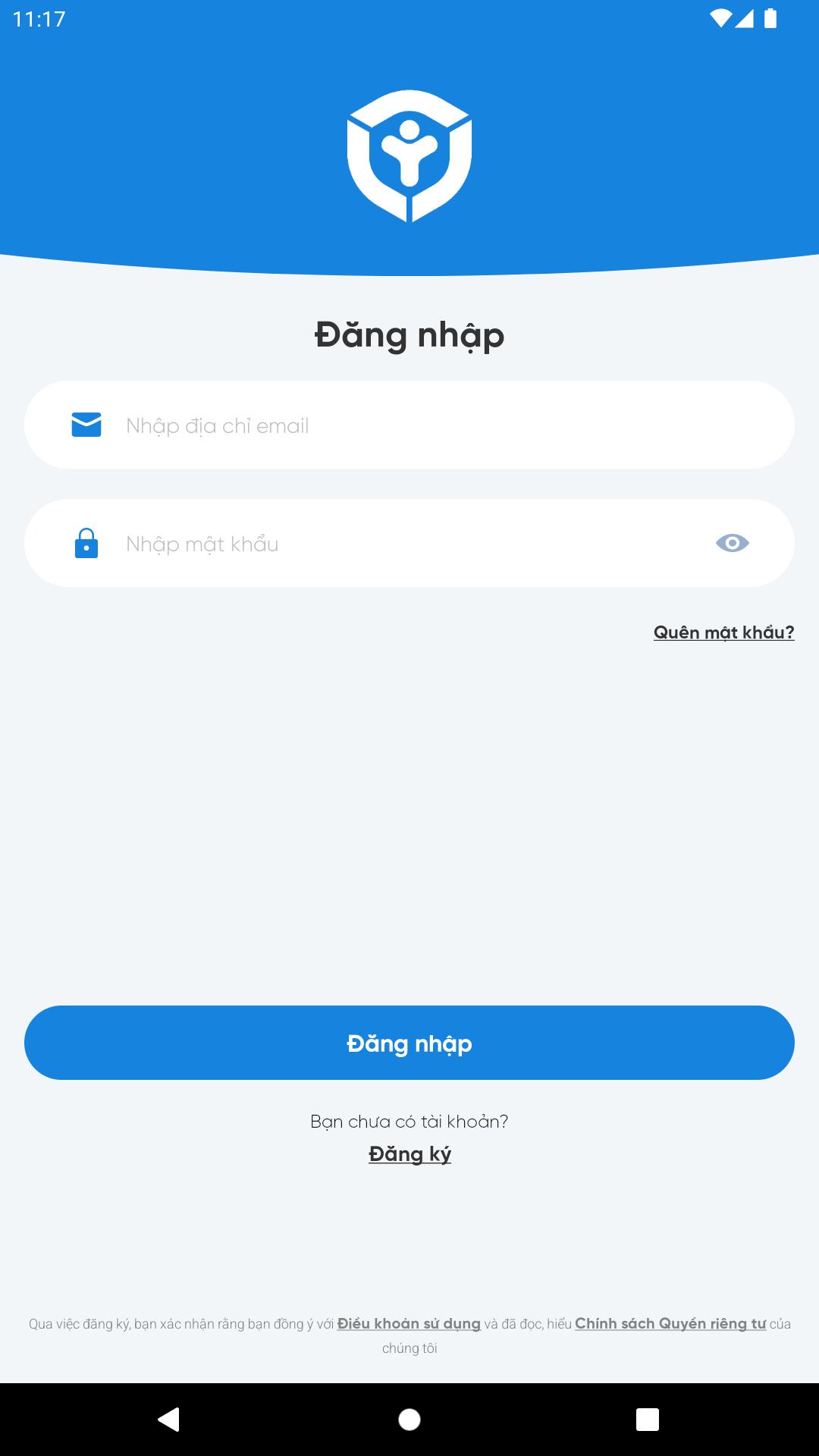The image size is (819, 1456).
Task: Tap the Đăng nhập button
Action: tap(409, 1043)
